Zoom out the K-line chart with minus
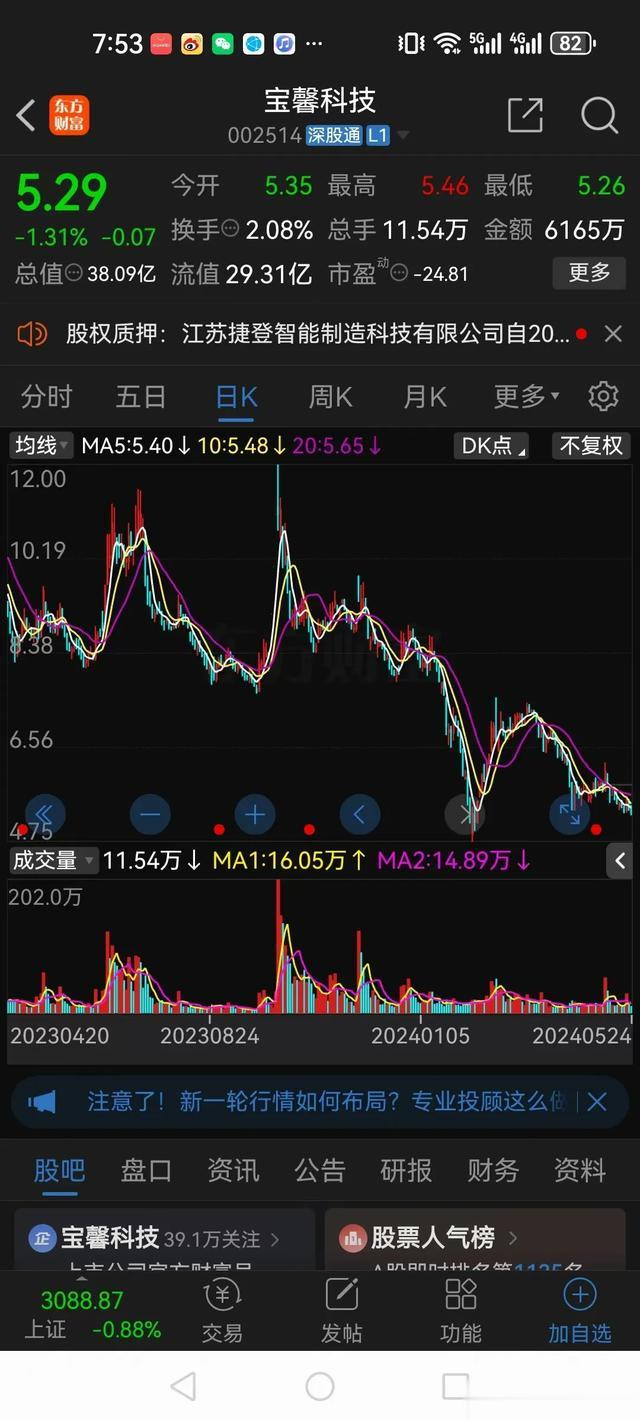 tap(150, 814)
